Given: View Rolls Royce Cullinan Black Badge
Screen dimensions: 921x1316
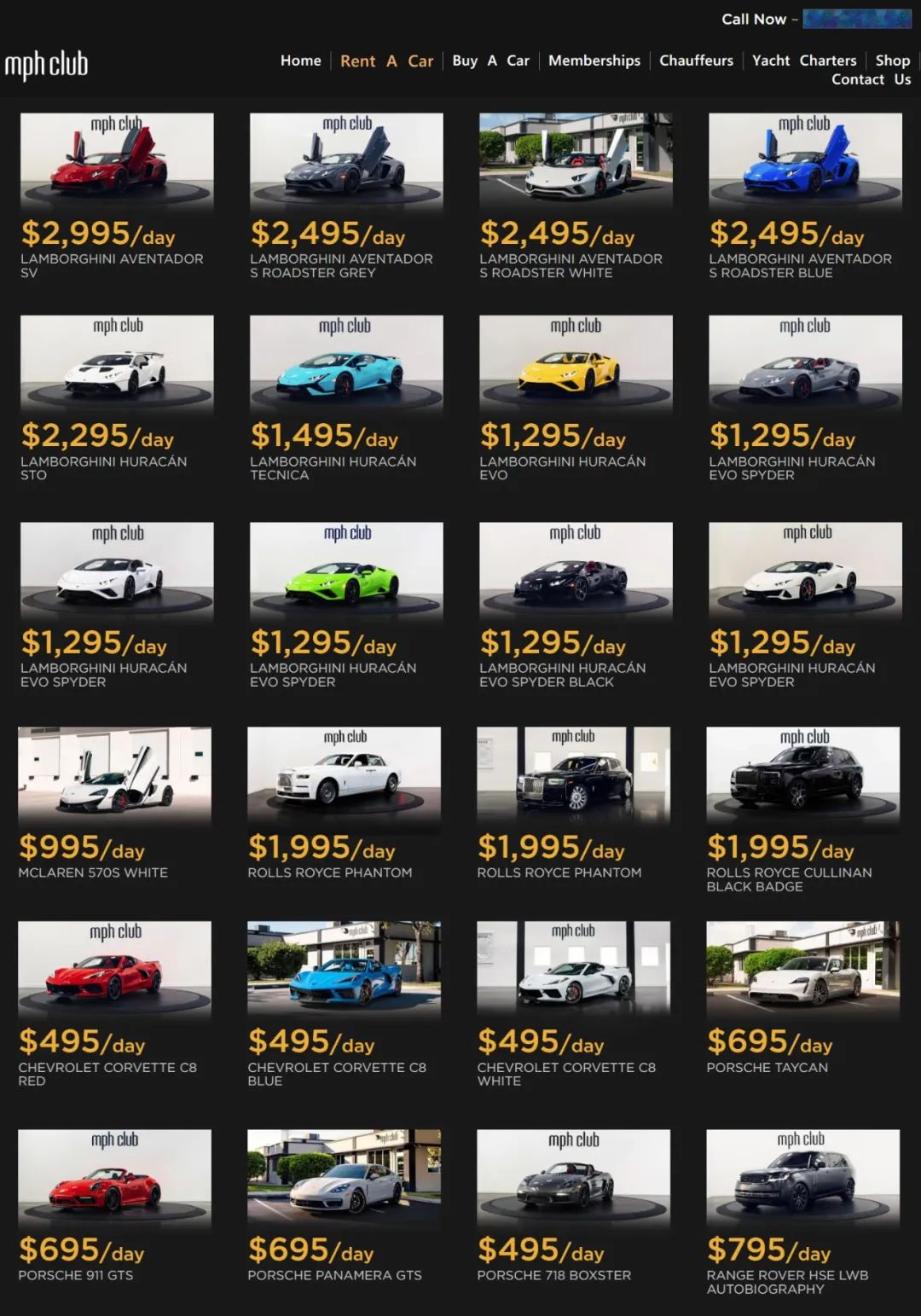Looking at the screenshot, I should (x=802, y=774).
